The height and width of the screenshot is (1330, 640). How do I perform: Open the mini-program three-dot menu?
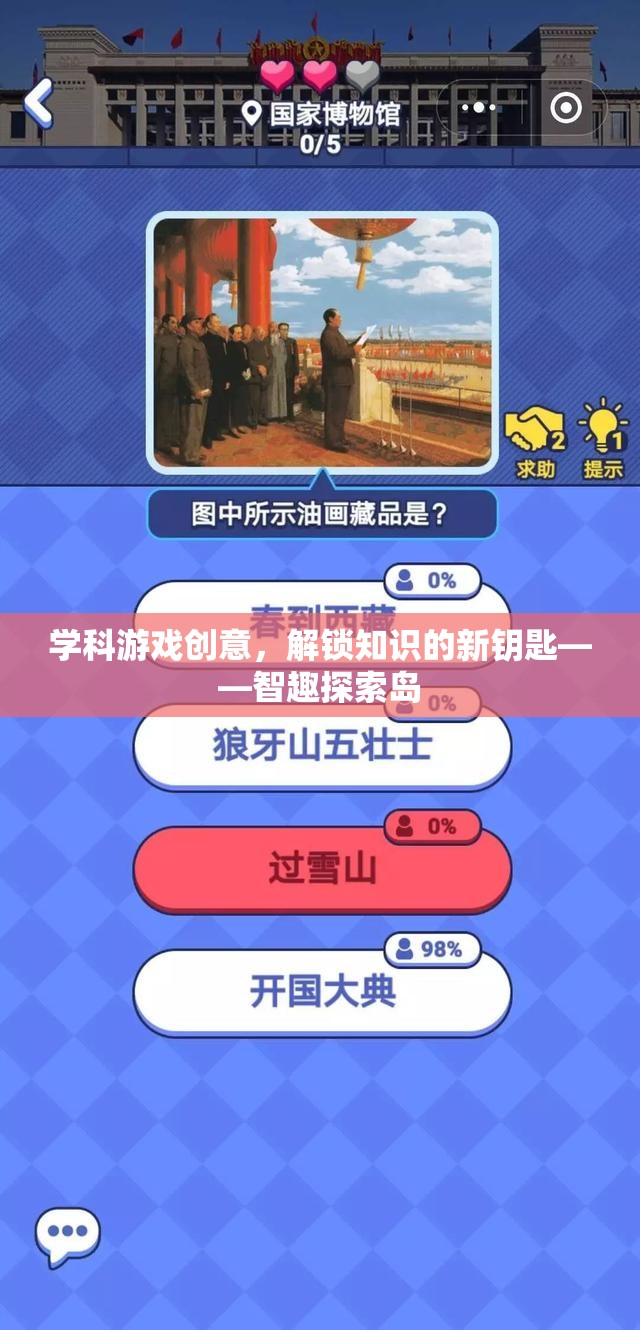(478, 107)
